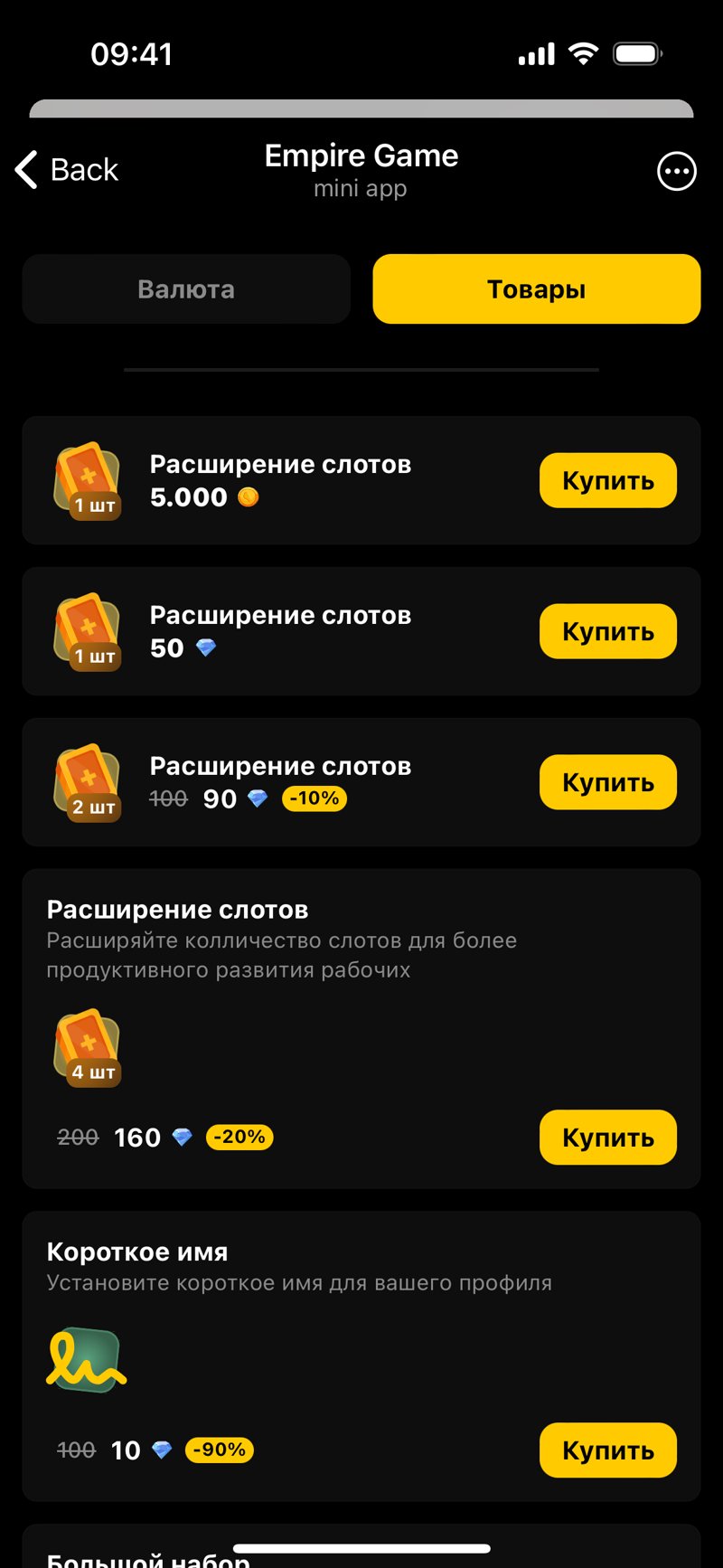Open the three-dot menu in the header
Image resolution: width=723 pixels, height=1568 pixels.
[x=677, y=171]
